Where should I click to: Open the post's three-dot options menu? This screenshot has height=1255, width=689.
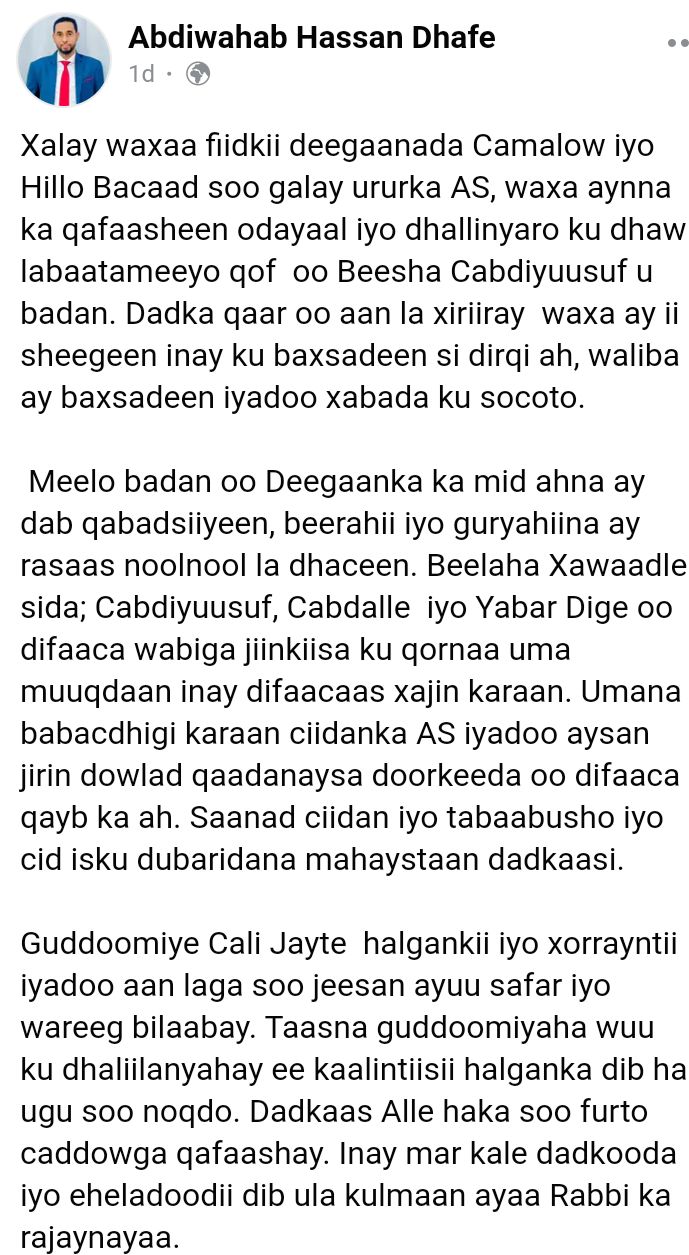[678, 45]
